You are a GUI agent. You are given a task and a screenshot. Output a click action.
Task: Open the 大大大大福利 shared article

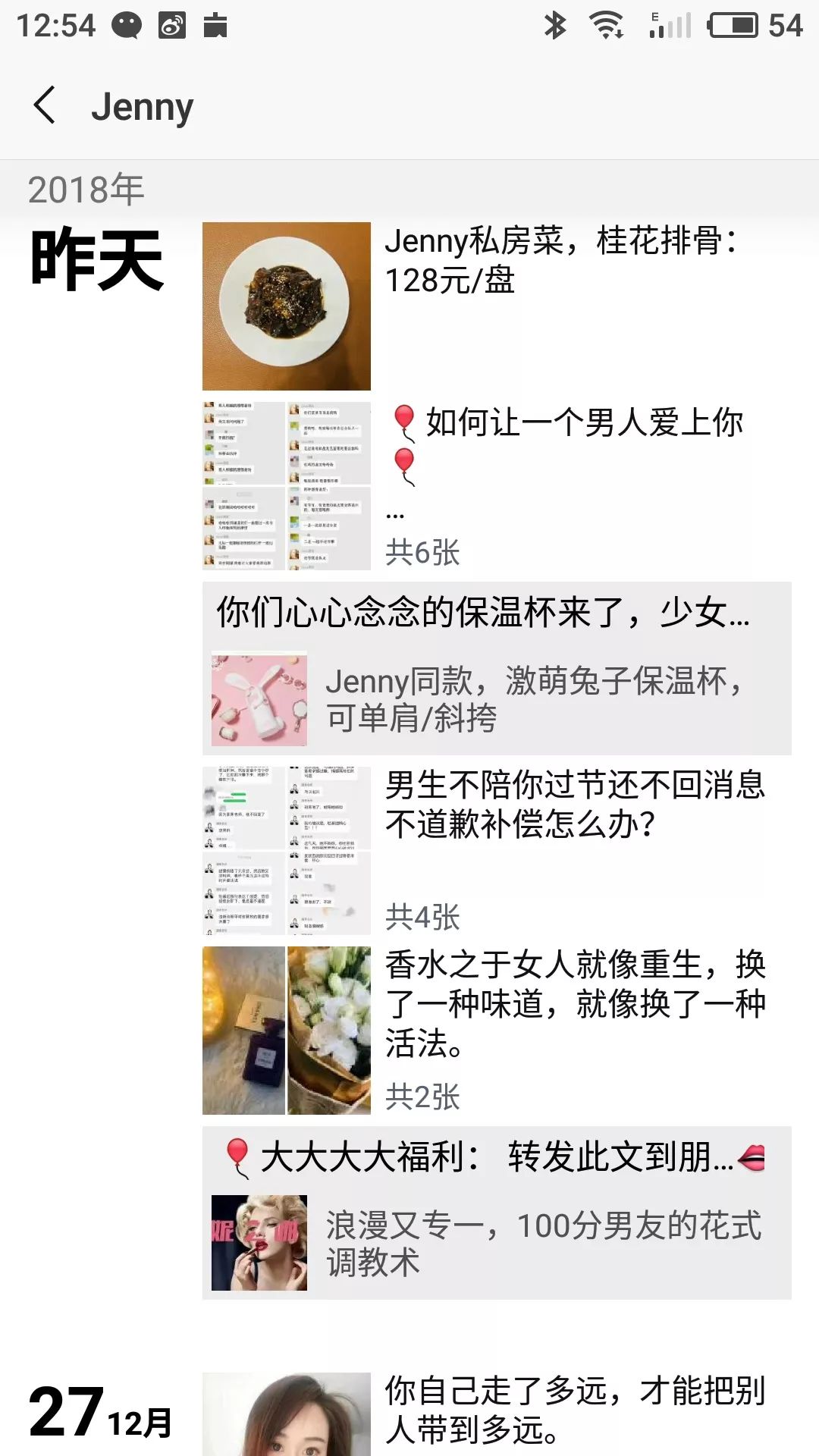tap(497, 1213)
